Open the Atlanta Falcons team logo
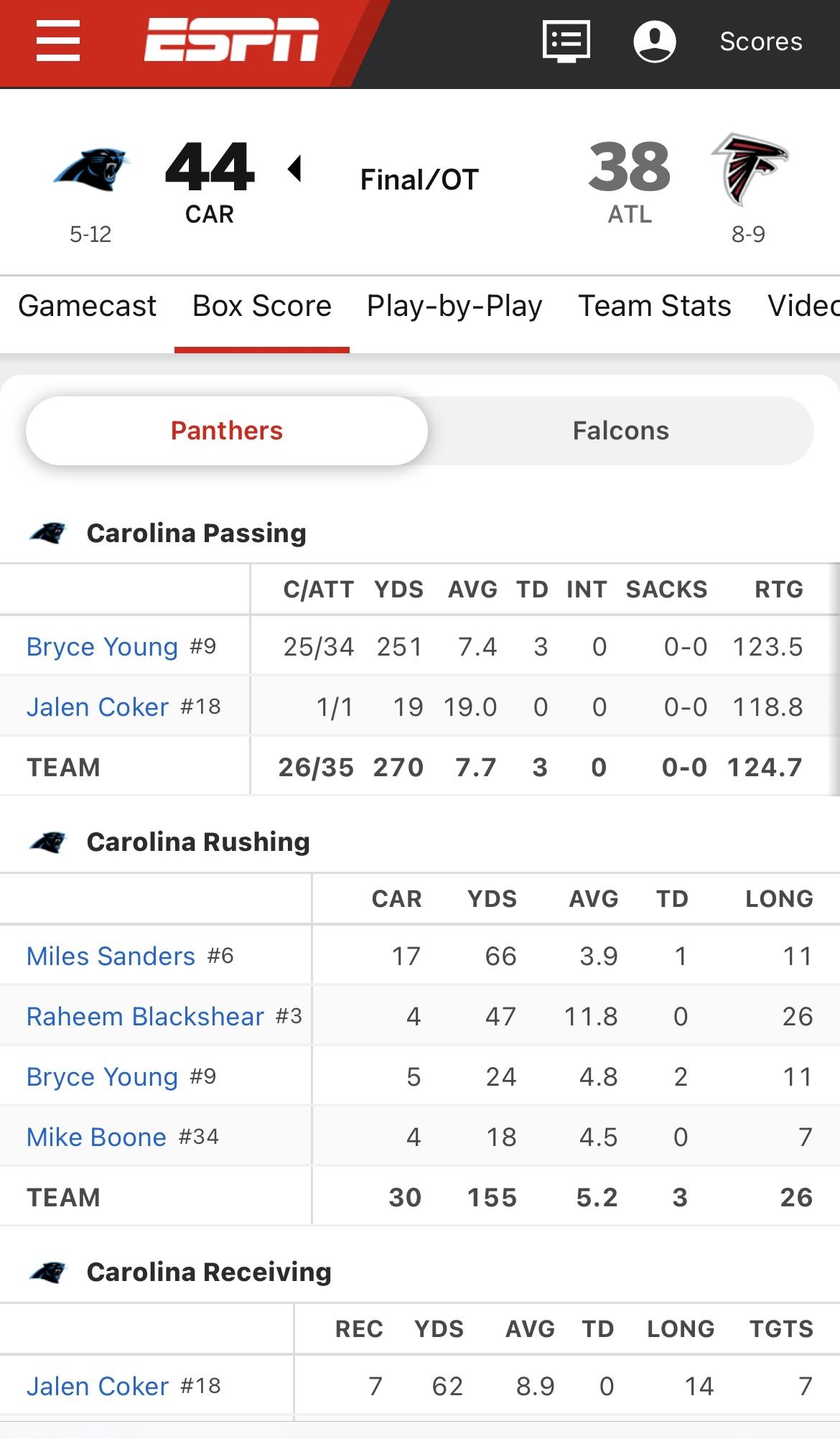840x1439 pixels. coord(749,169)
